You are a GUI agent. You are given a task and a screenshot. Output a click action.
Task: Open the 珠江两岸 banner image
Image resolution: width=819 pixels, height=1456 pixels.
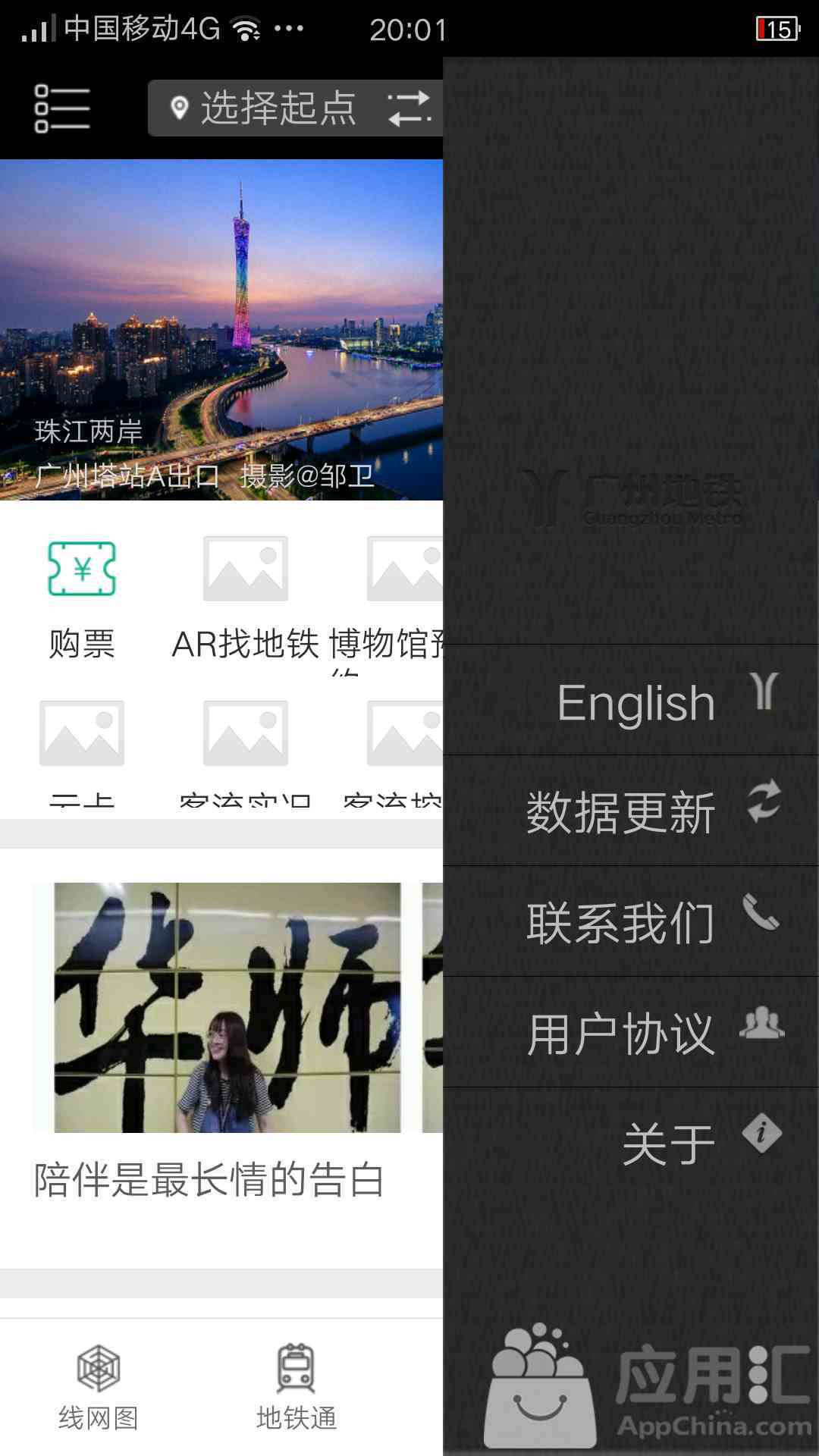point(221,330)
